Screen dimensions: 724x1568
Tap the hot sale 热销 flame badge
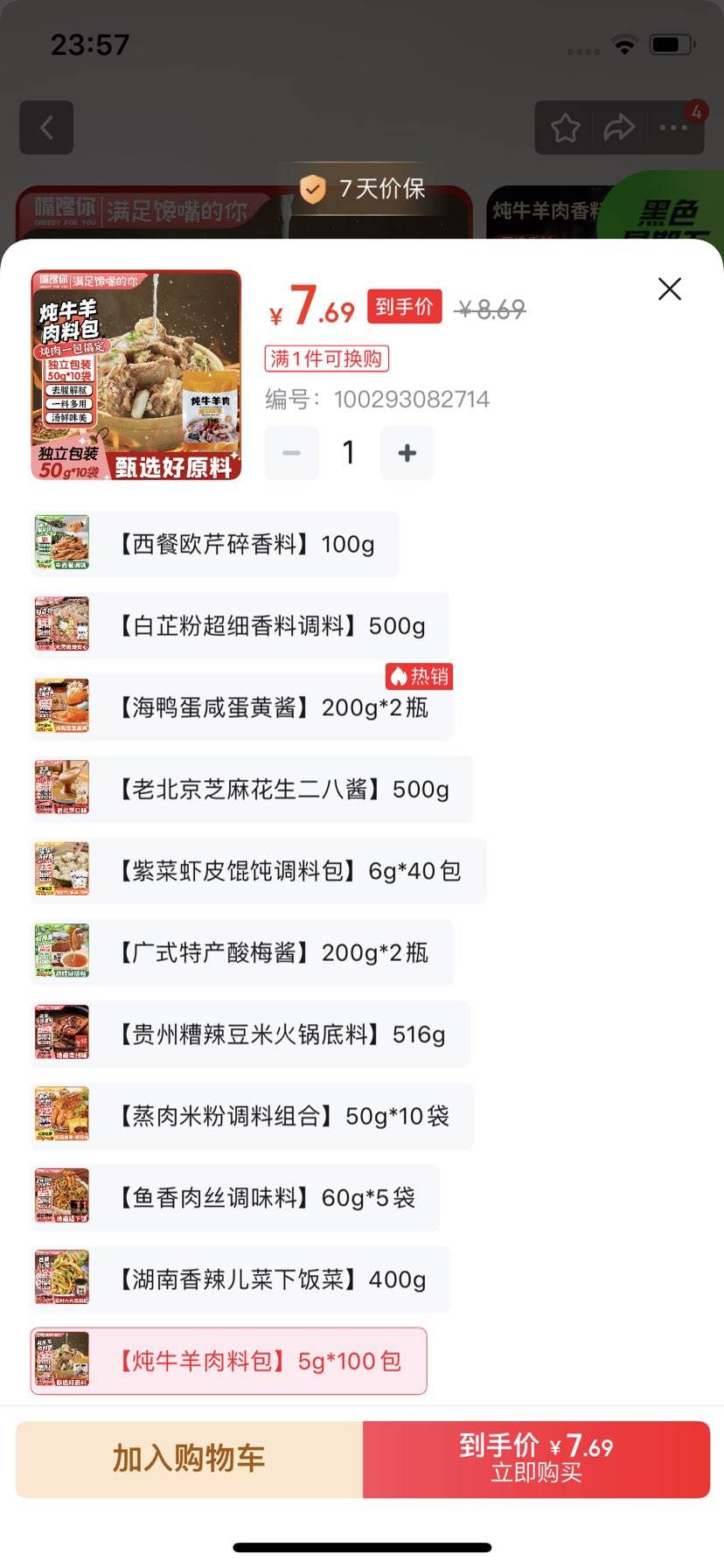click(419, 676)
